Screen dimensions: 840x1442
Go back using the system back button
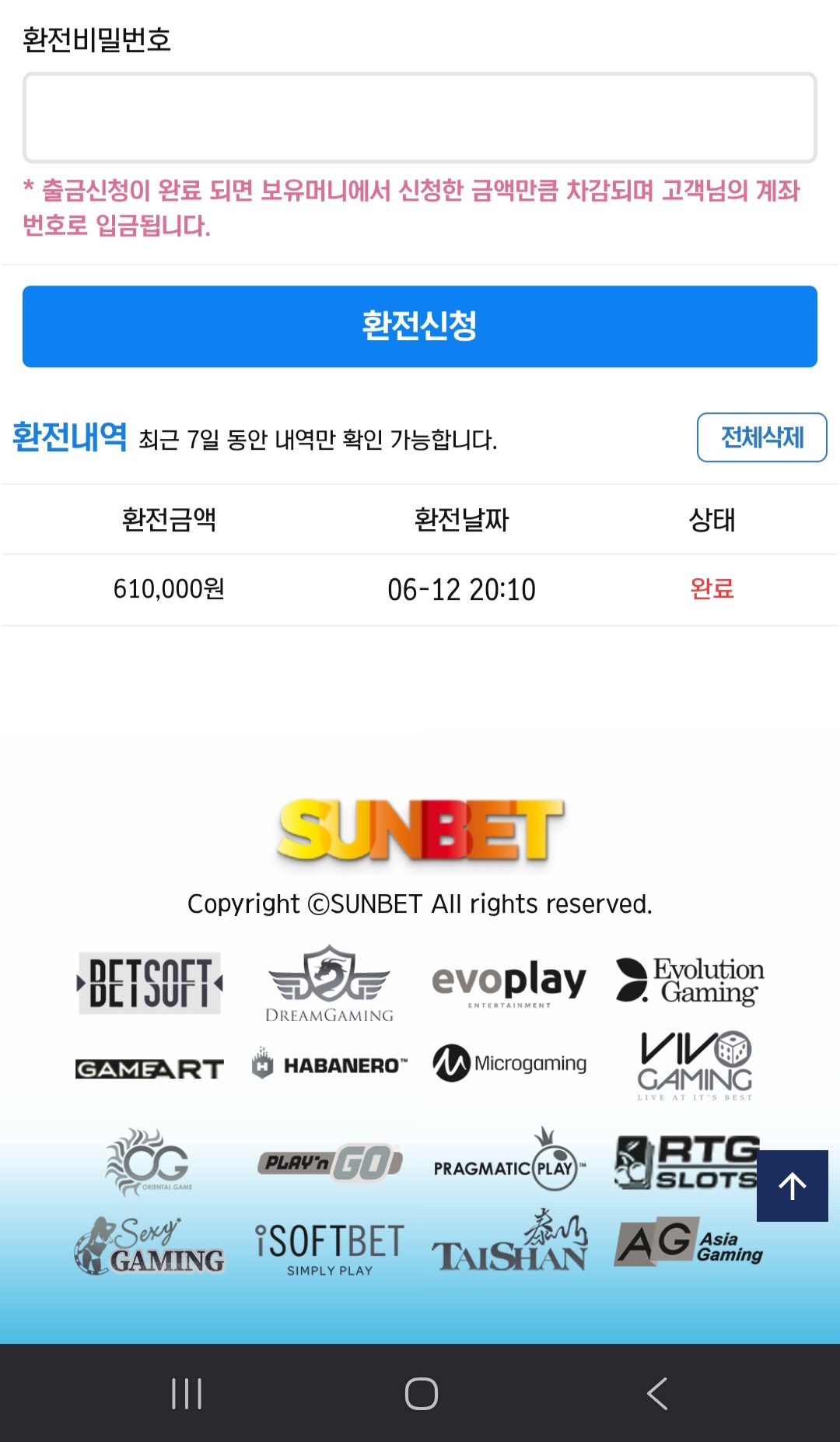[657, 1393]
